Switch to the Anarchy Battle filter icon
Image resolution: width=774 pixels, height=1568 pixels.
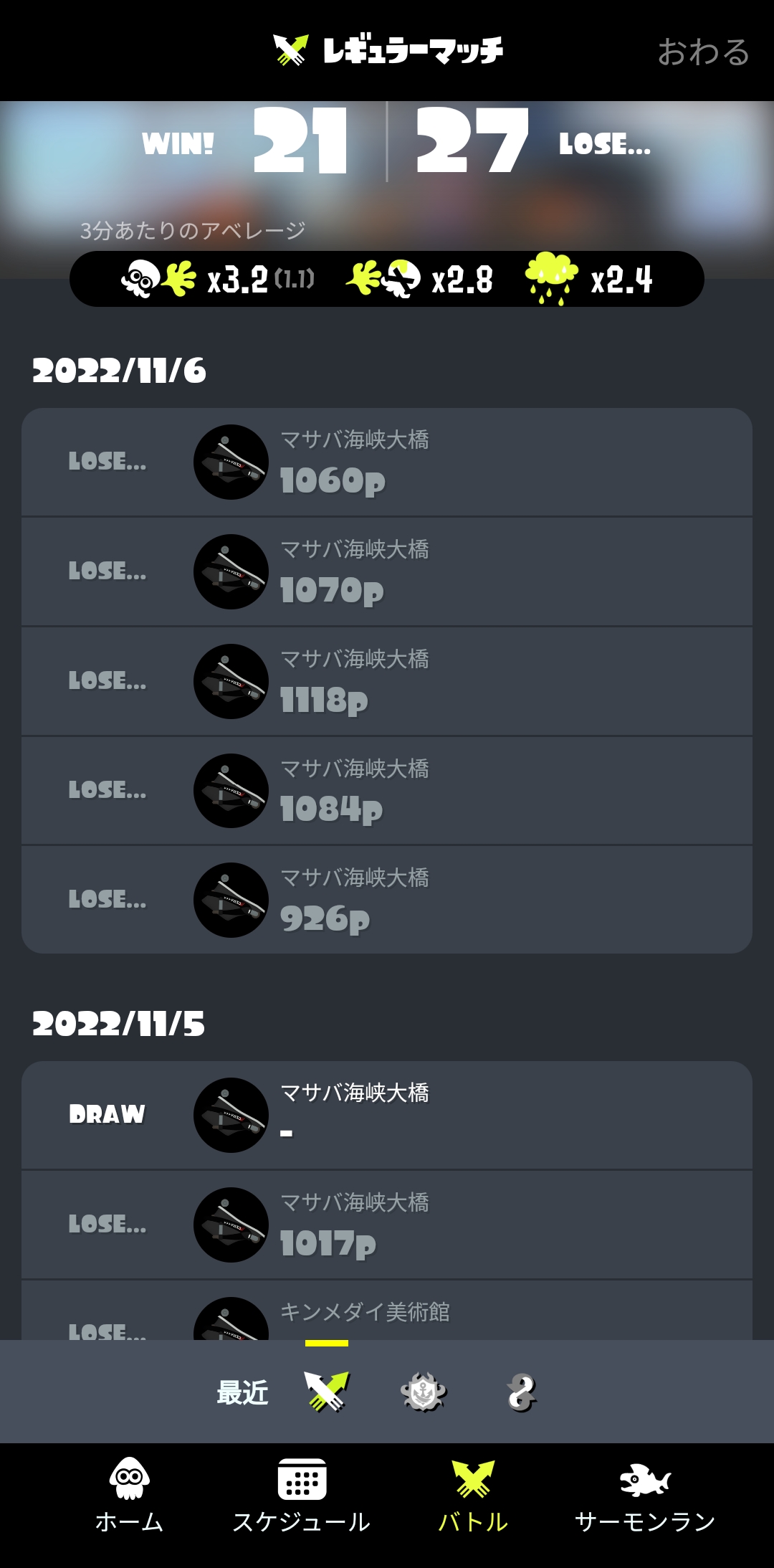coord(424,1392)
